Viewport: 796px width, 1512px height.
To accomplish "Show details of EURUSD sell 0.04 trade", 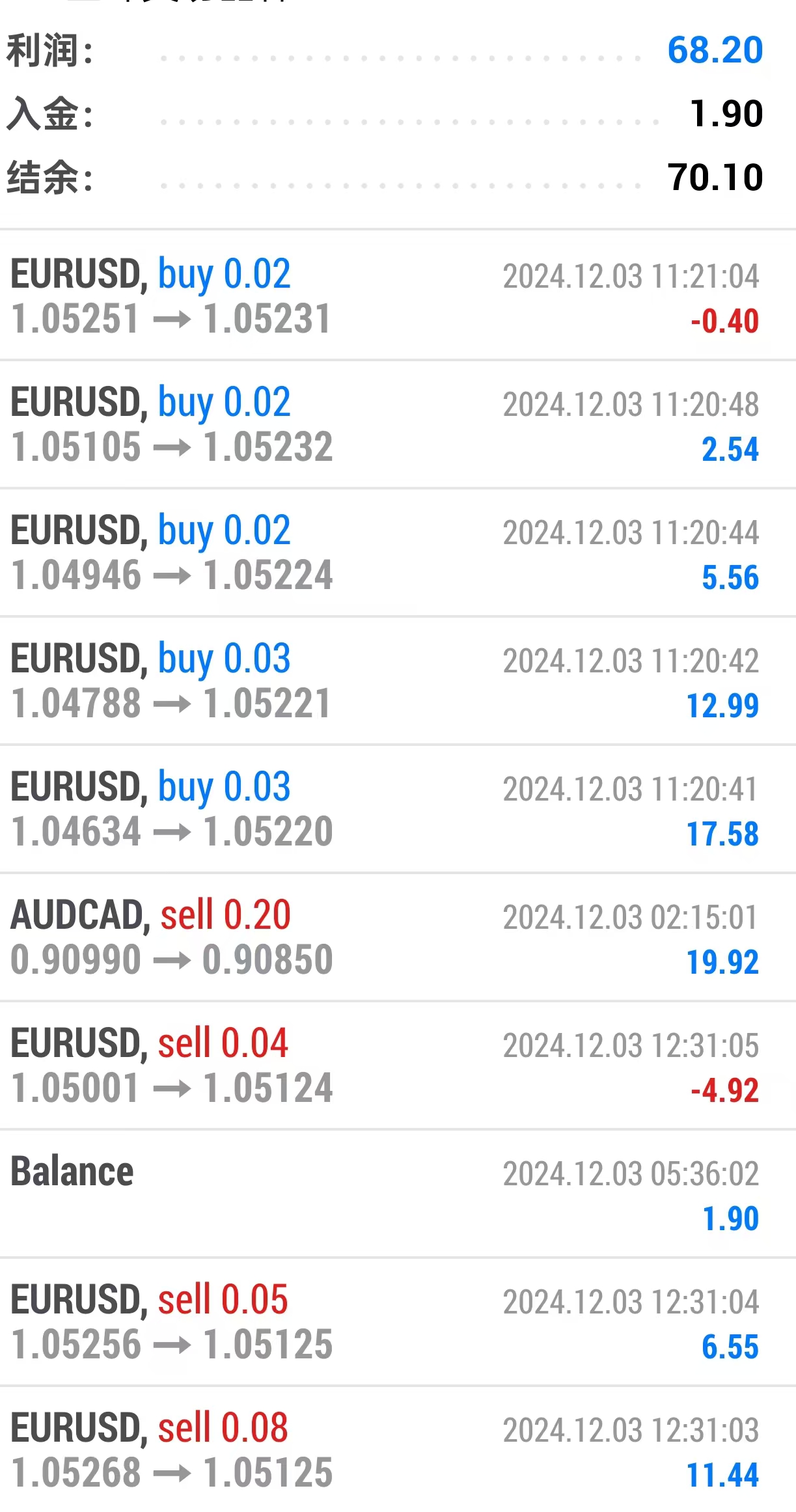I will tap(398, 1065).
